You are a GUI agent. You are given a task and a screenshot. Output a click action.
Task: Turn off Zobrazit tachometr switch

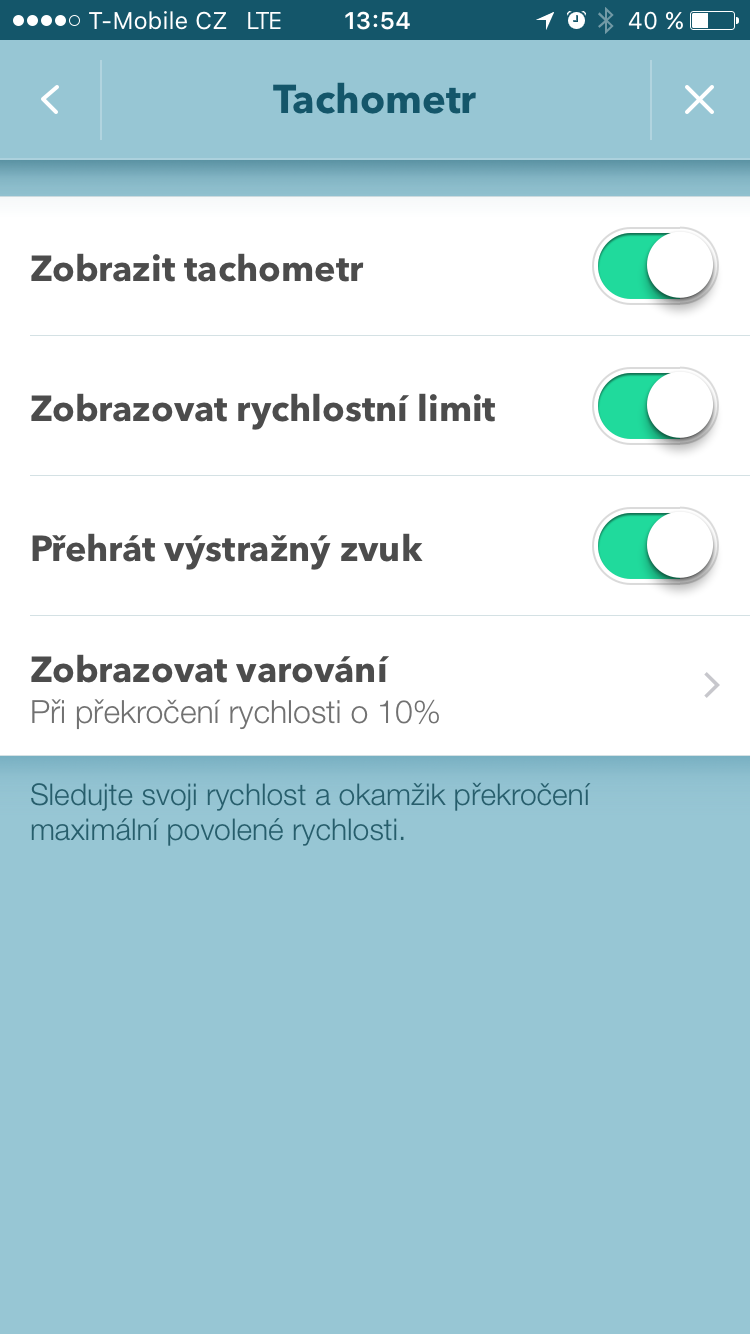pyautogui.click(x=655, y=267)
